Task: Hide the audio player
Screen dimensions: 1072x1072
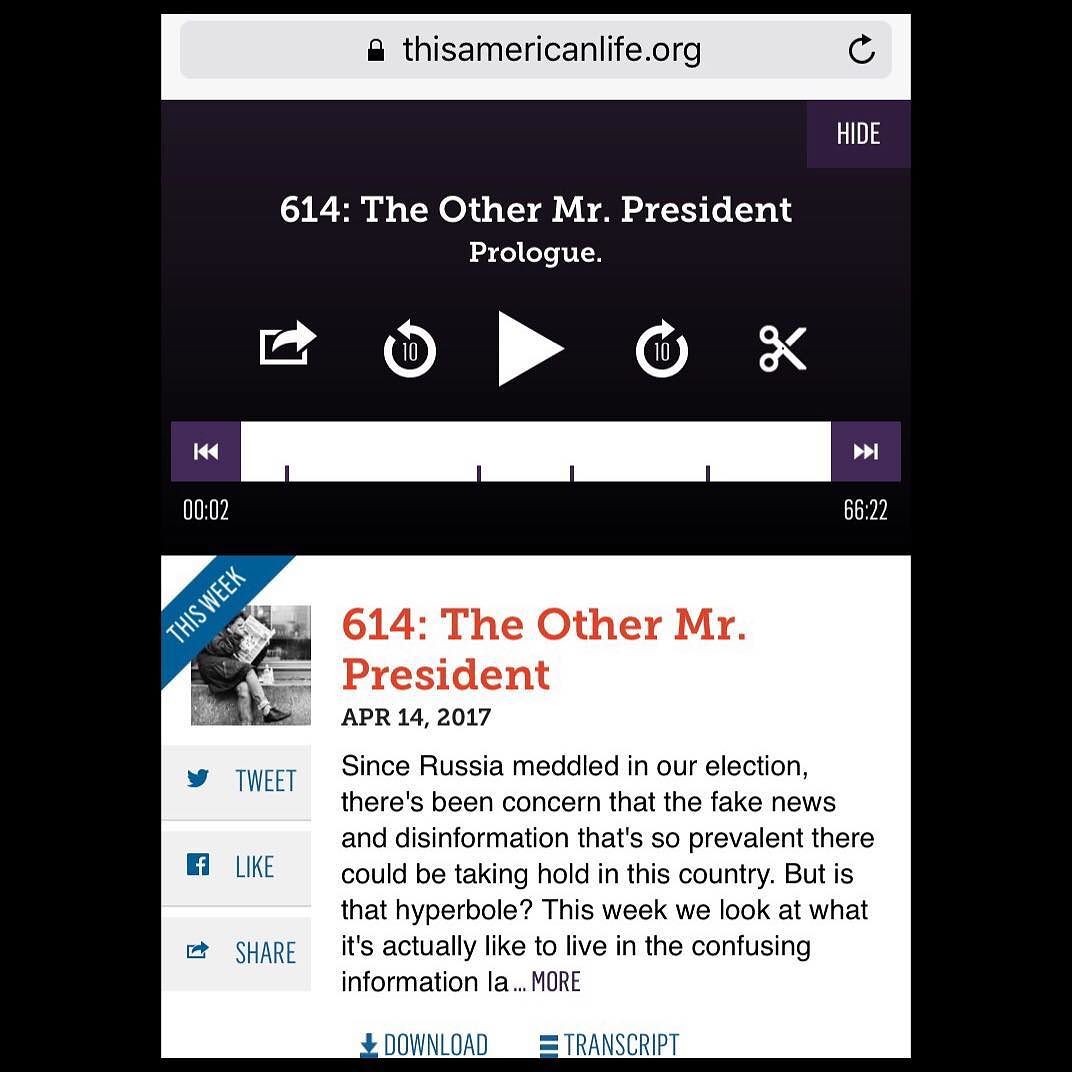Action: point(858,134)
